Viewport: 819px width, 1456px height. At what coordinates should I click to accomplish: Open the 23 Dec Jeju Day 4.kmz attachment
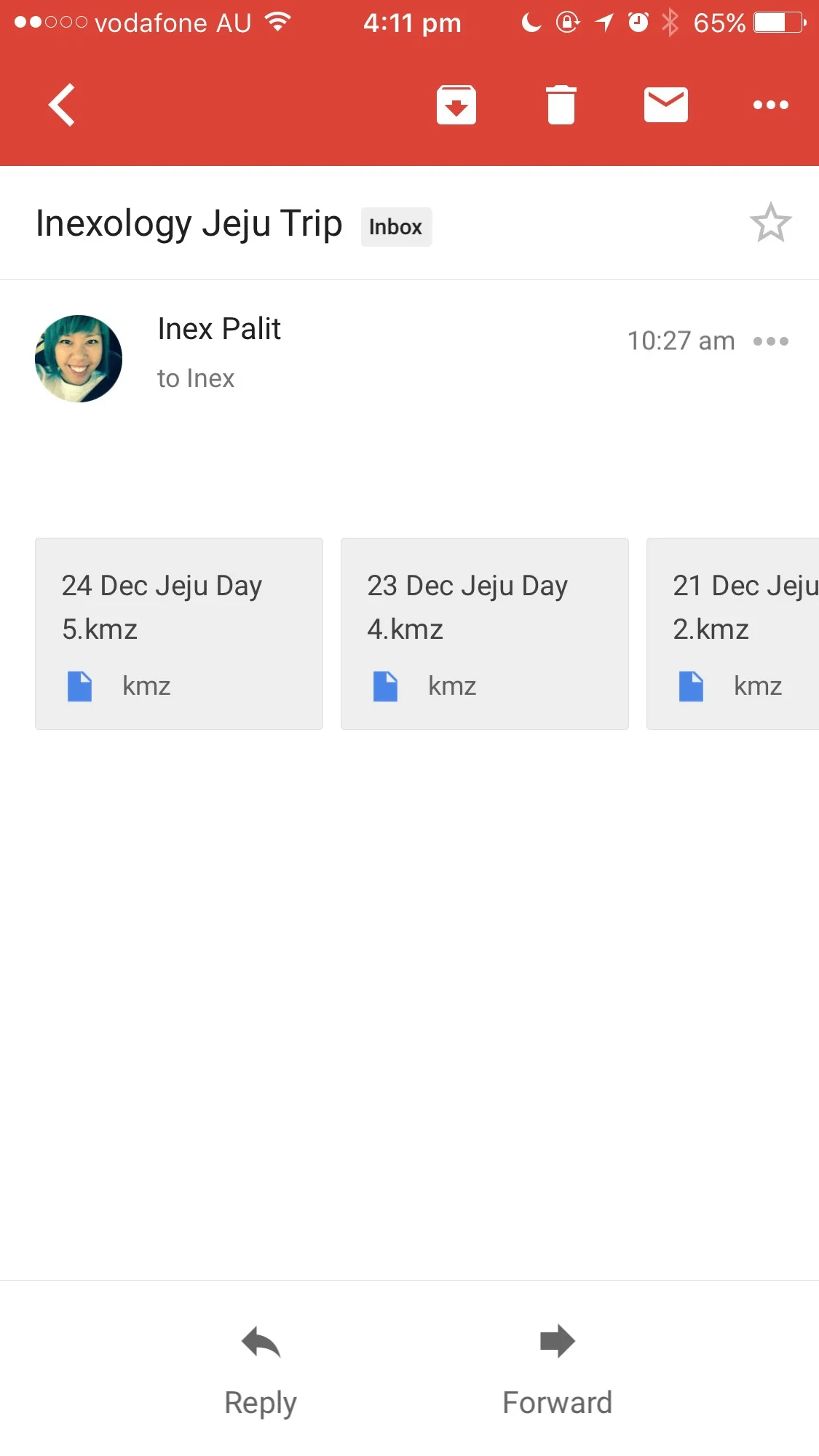point(485,633)
